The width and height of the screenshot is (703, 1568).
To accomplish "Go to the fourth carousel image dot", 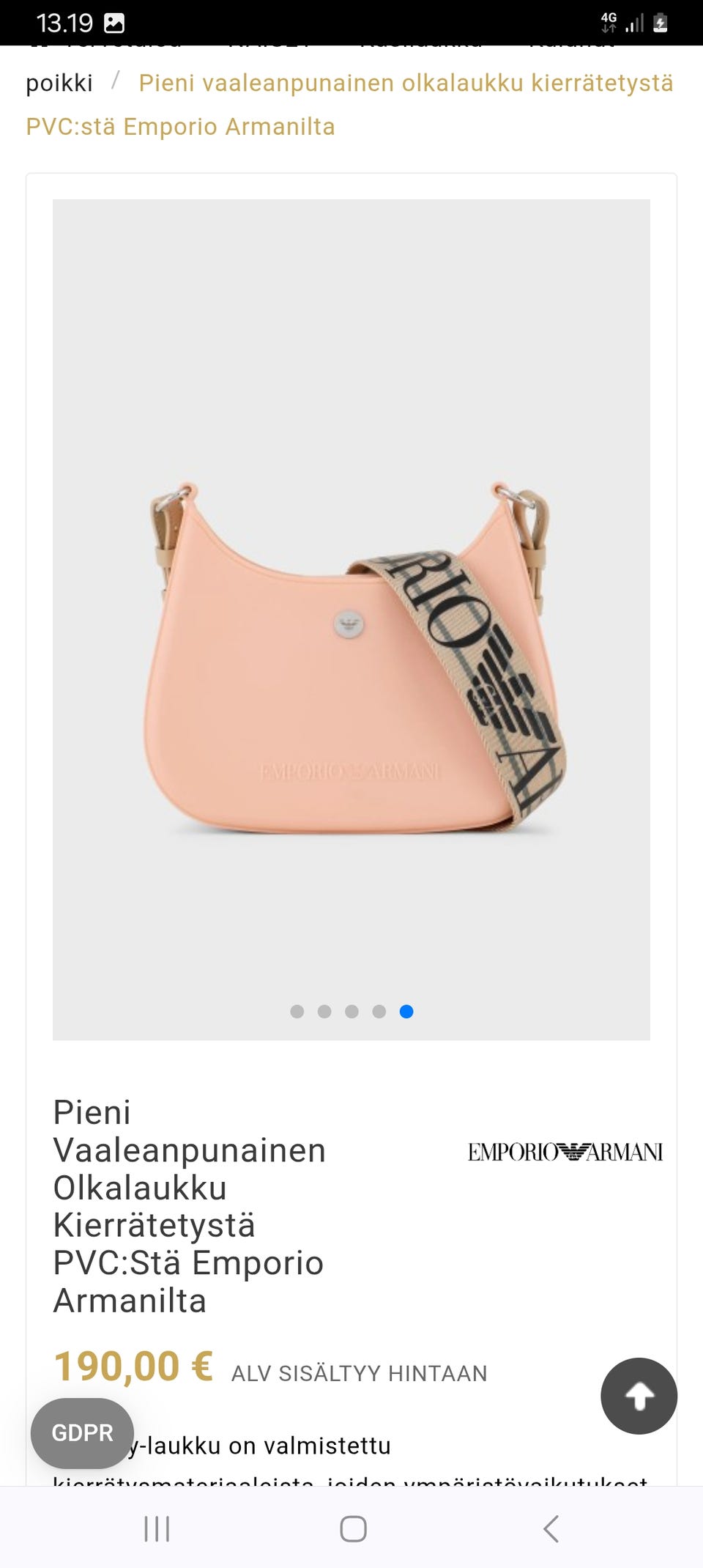I will (379, 1012).
